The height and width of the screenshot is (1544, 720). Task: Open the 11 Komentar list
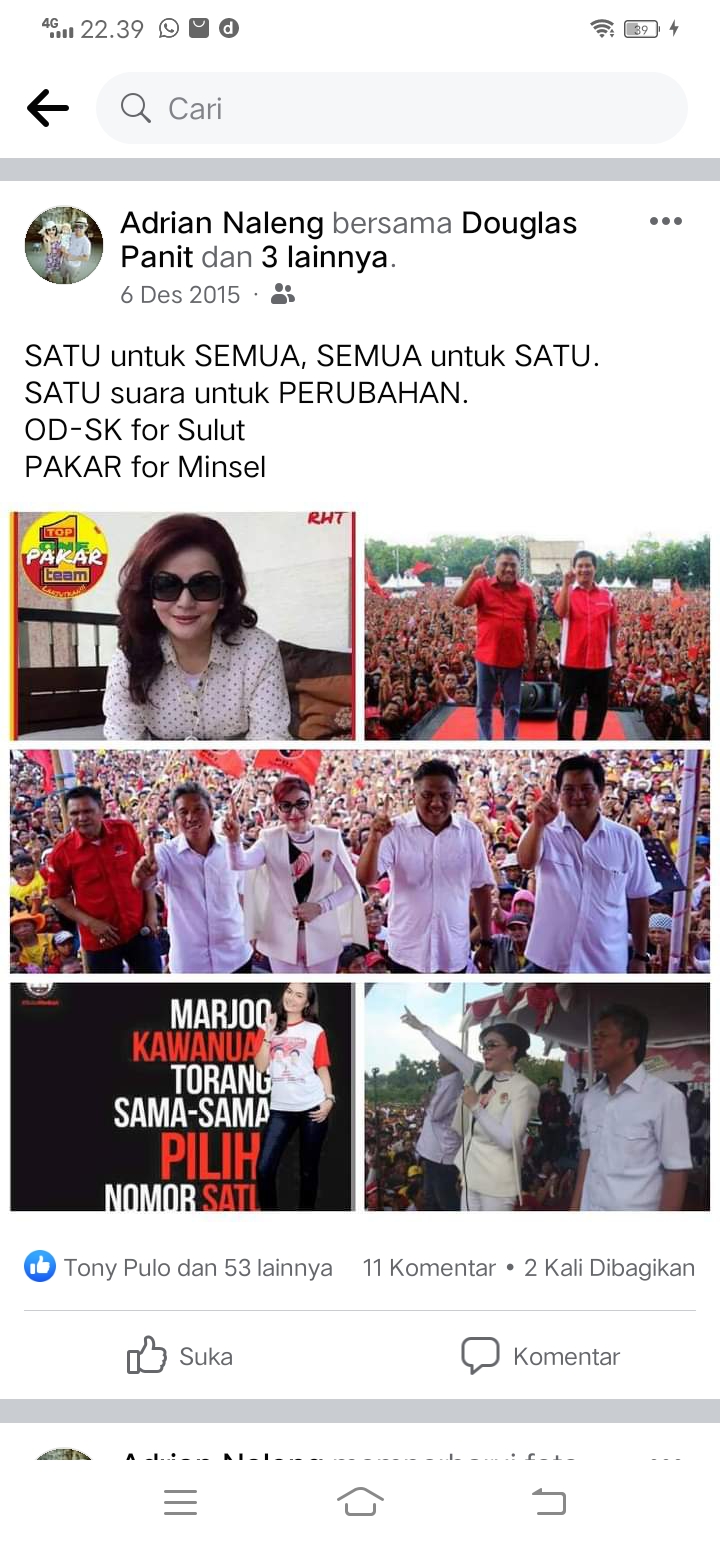point(429,1268)
